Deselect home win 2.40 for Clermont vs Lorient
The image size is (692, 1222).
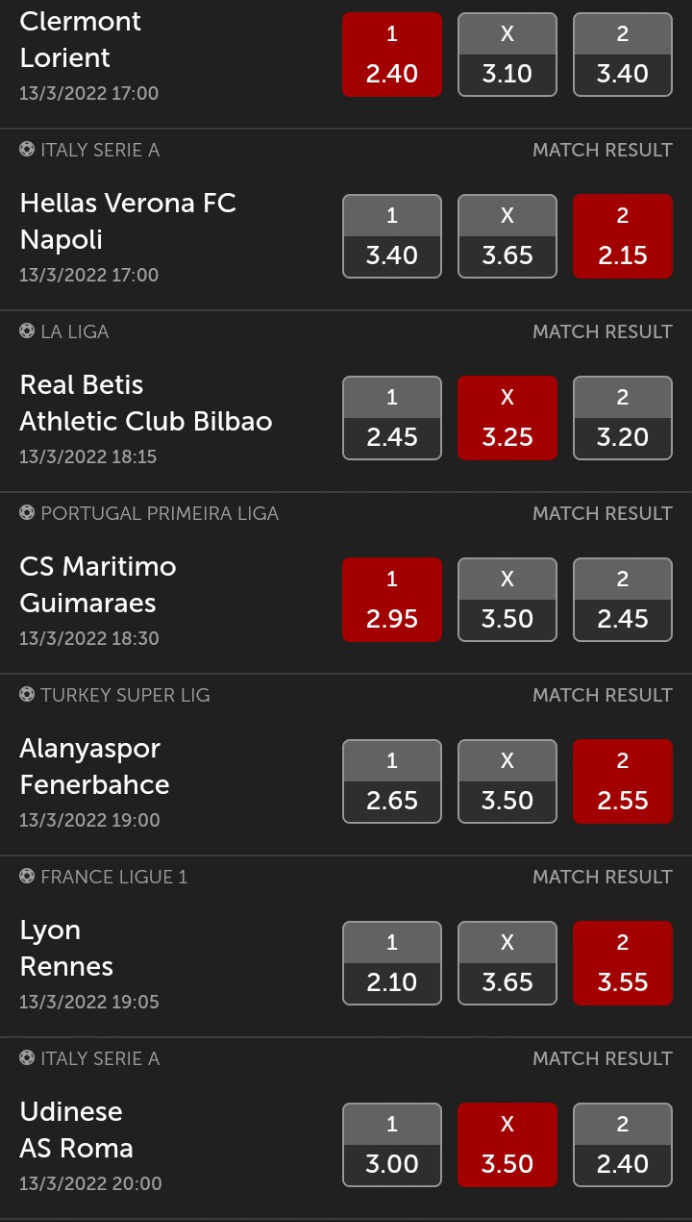(392, 54)
